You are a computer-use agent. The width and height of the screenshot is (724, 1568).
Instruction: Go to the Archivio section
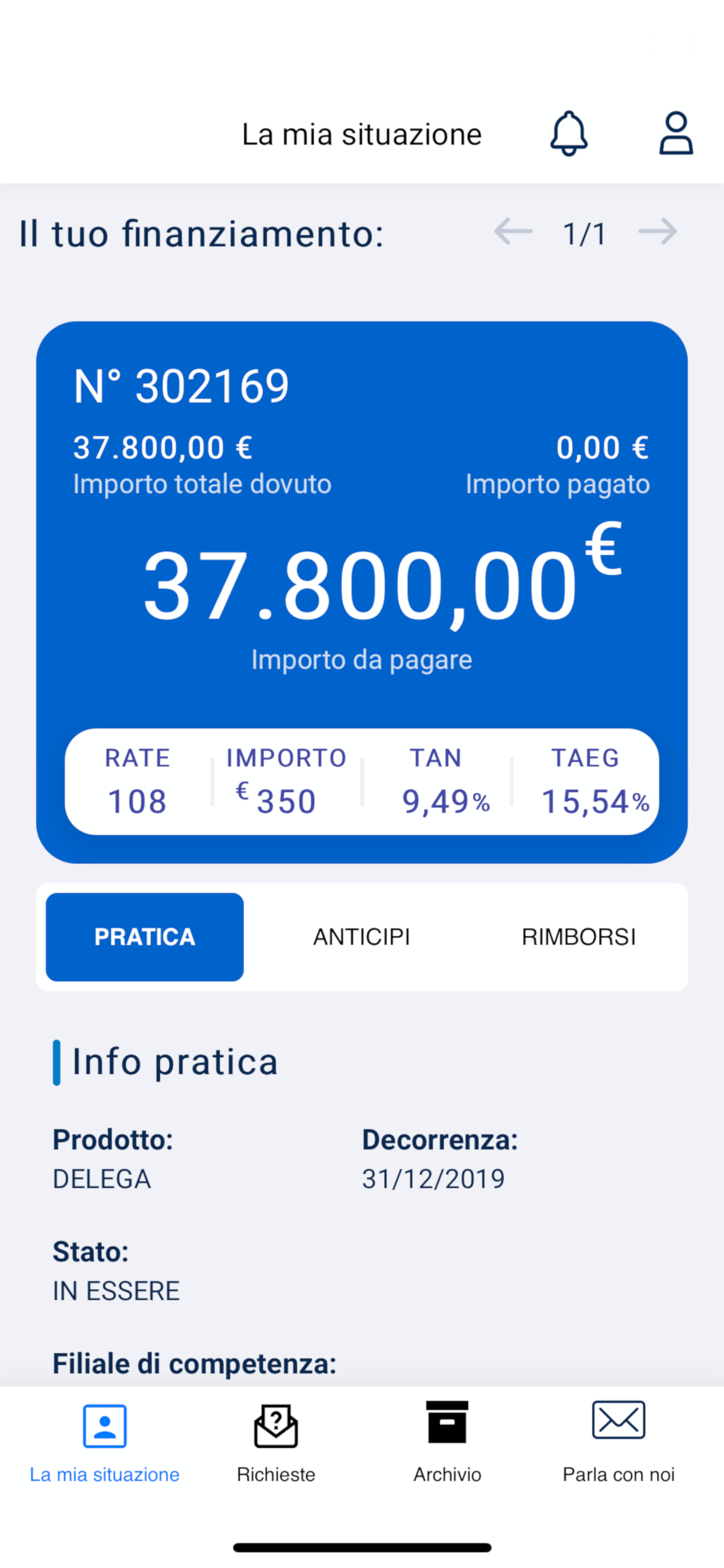[x=447, y=1441]
